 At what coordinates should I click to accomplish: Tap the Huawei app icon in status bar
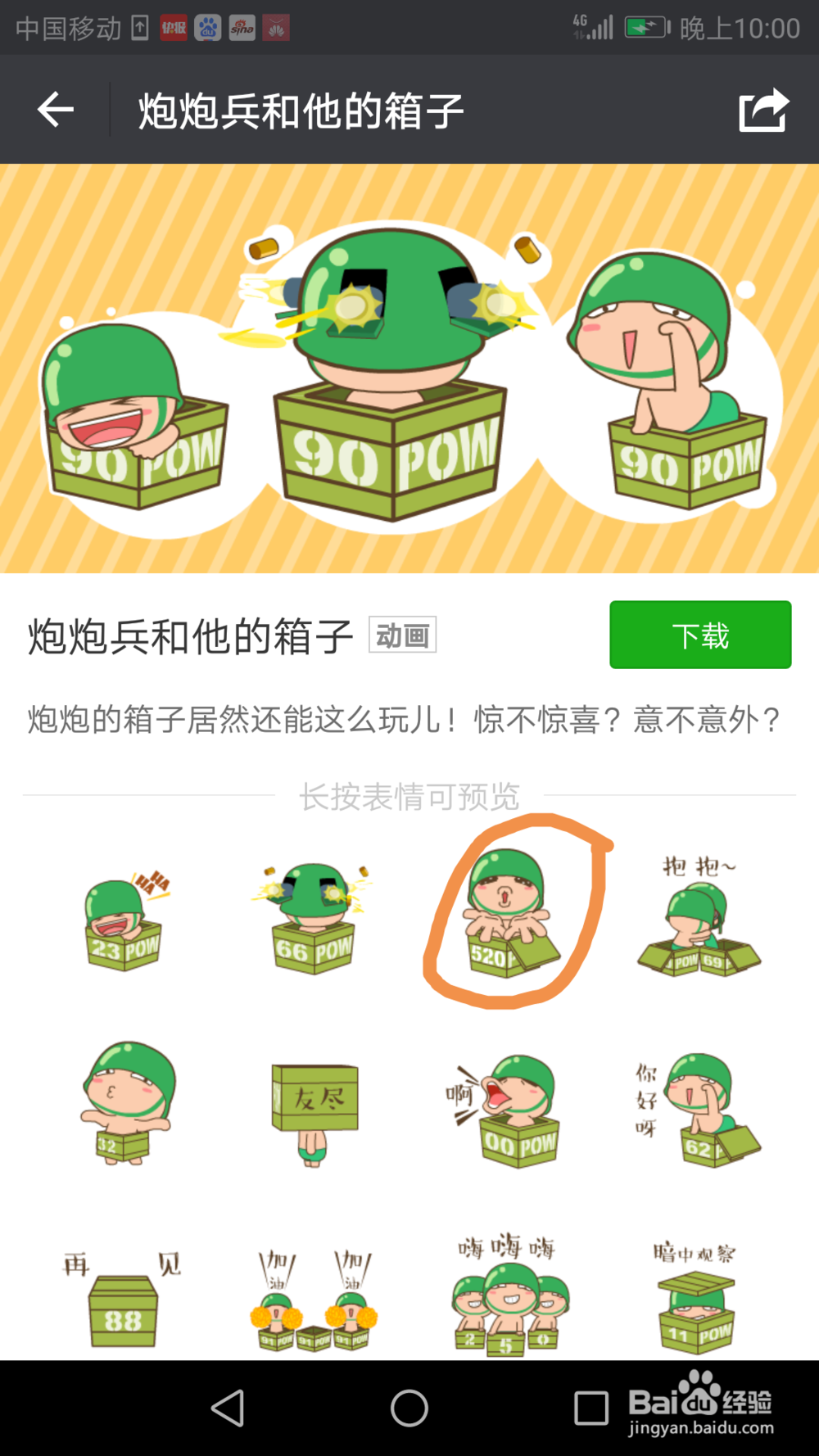275,26
